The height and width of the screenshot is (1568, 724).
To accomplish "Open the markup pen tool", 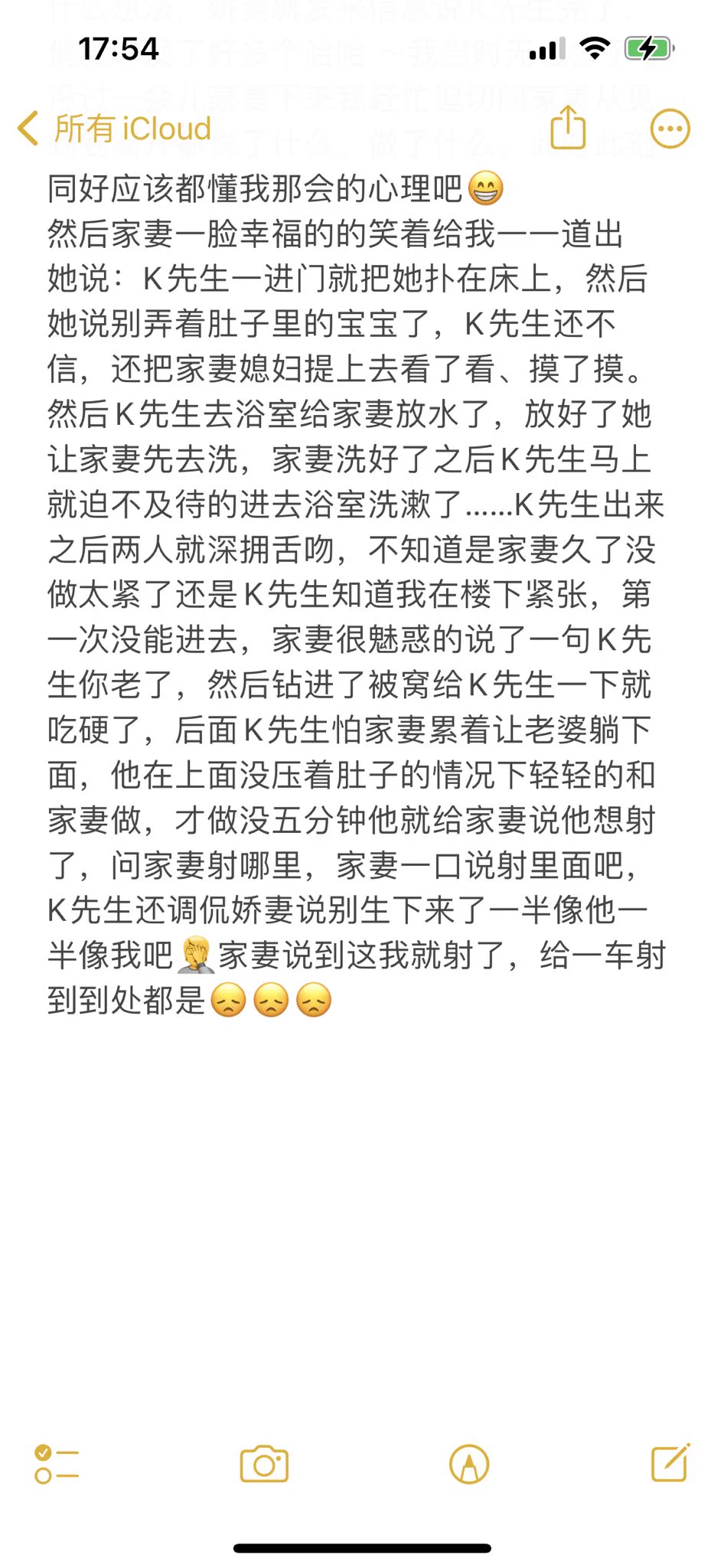I will (469, 1464).
